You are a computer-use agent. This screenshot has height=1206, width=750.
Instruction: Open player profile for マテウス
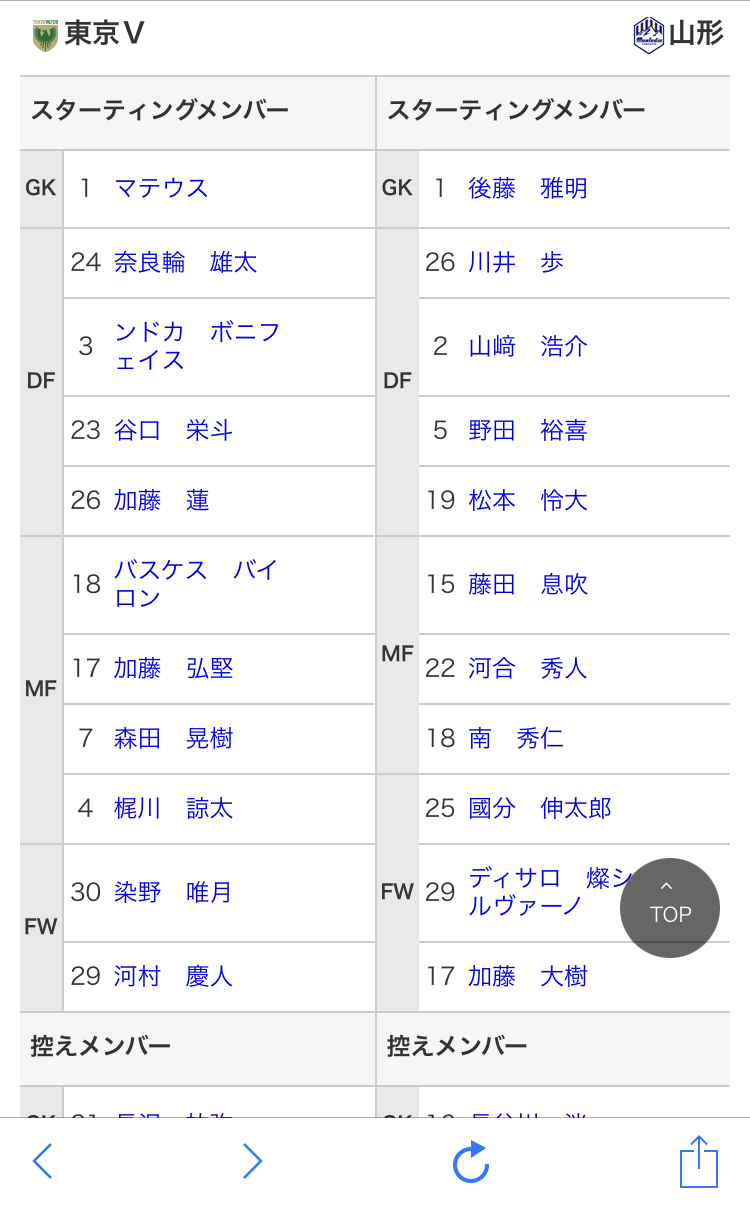pos(161,188)
